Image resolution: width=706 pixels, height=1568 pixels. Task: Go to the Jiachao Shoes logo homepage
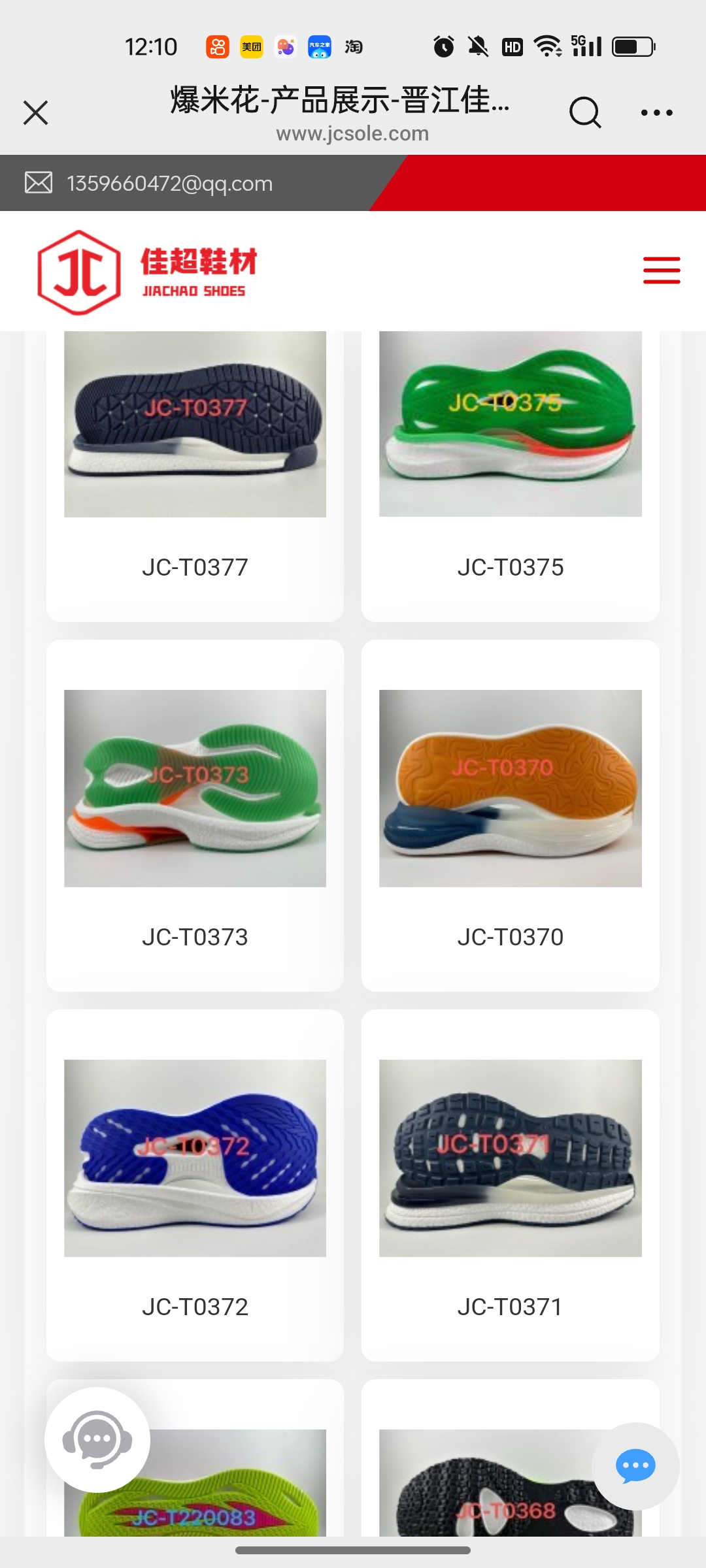click(147, 272)
